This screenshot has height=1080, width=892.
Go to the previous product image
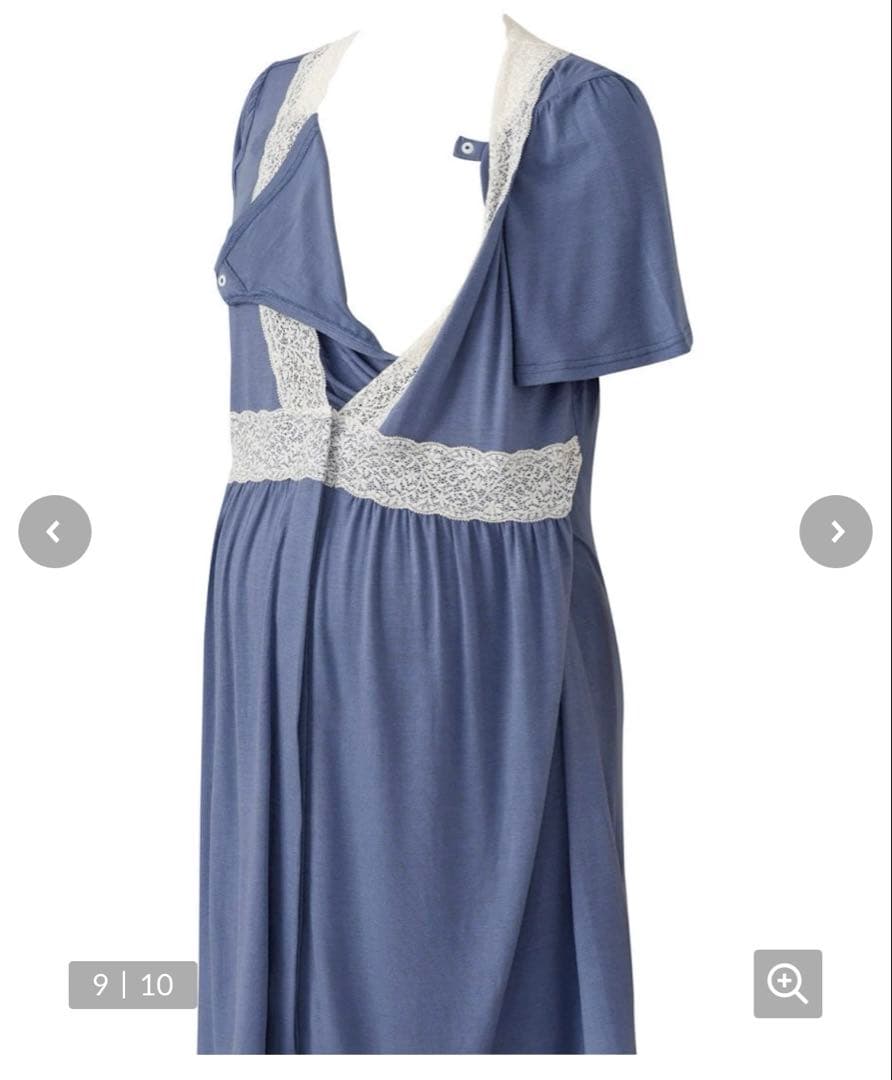(x=55, y=532)
